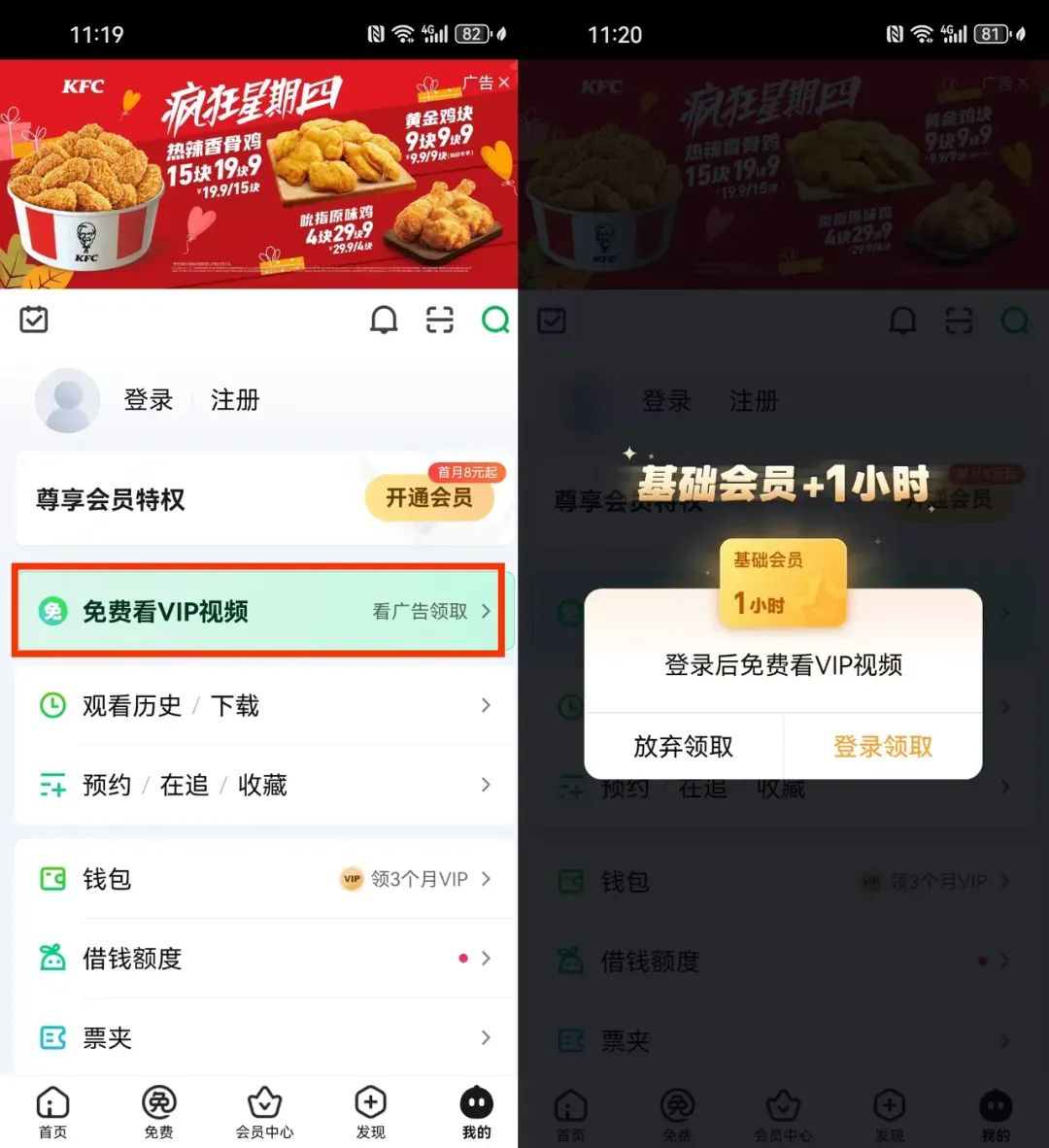Viewport: 1049px width, 1148px height.
Task: Open the 免费看VIP视频 row
Action: 258,611
